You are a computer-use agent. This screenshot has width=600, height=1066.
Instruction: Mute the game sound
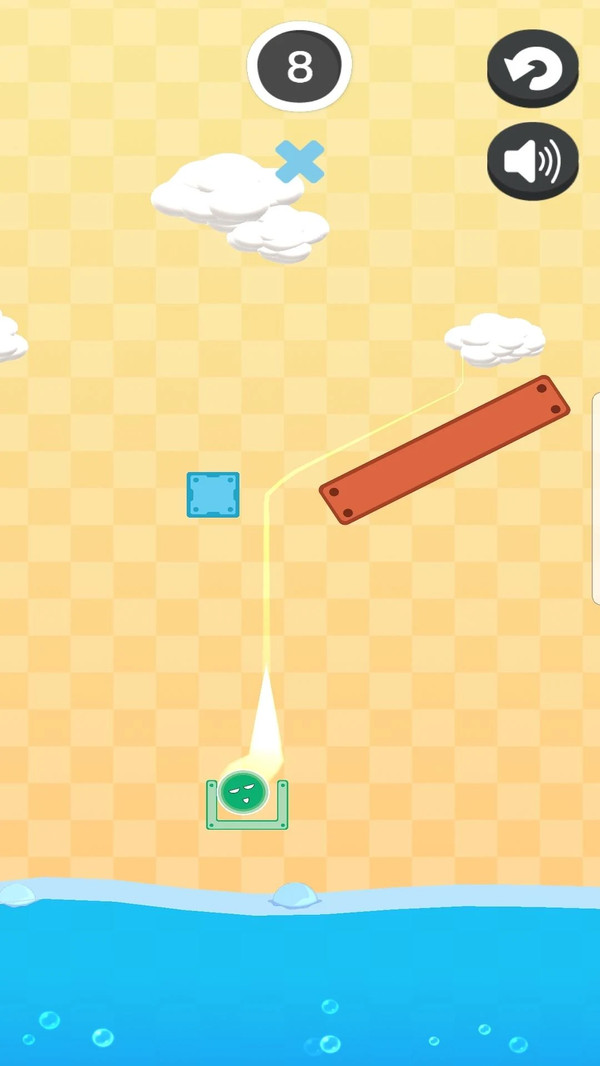(x=532, y=160)
